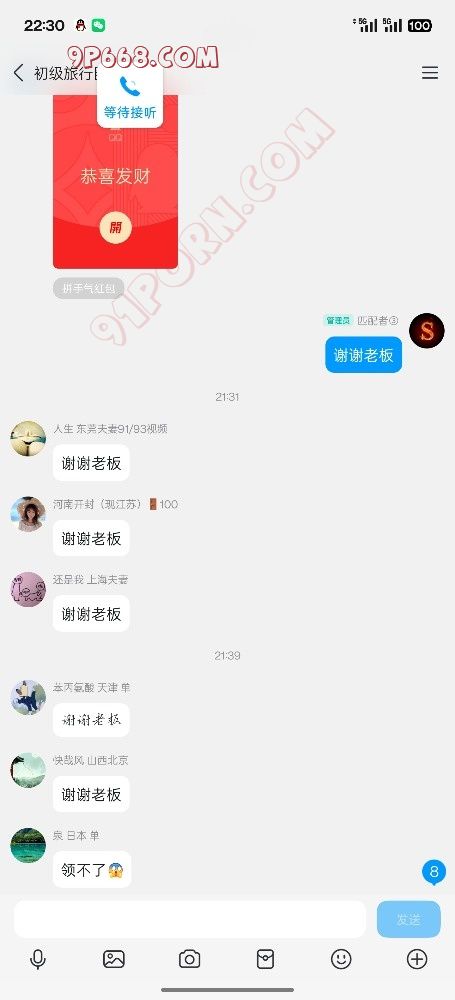This screenshot has width=455, height=1000.
Task: Open the emoji picker
Action: pyautogui.click(x=341, y=959)
